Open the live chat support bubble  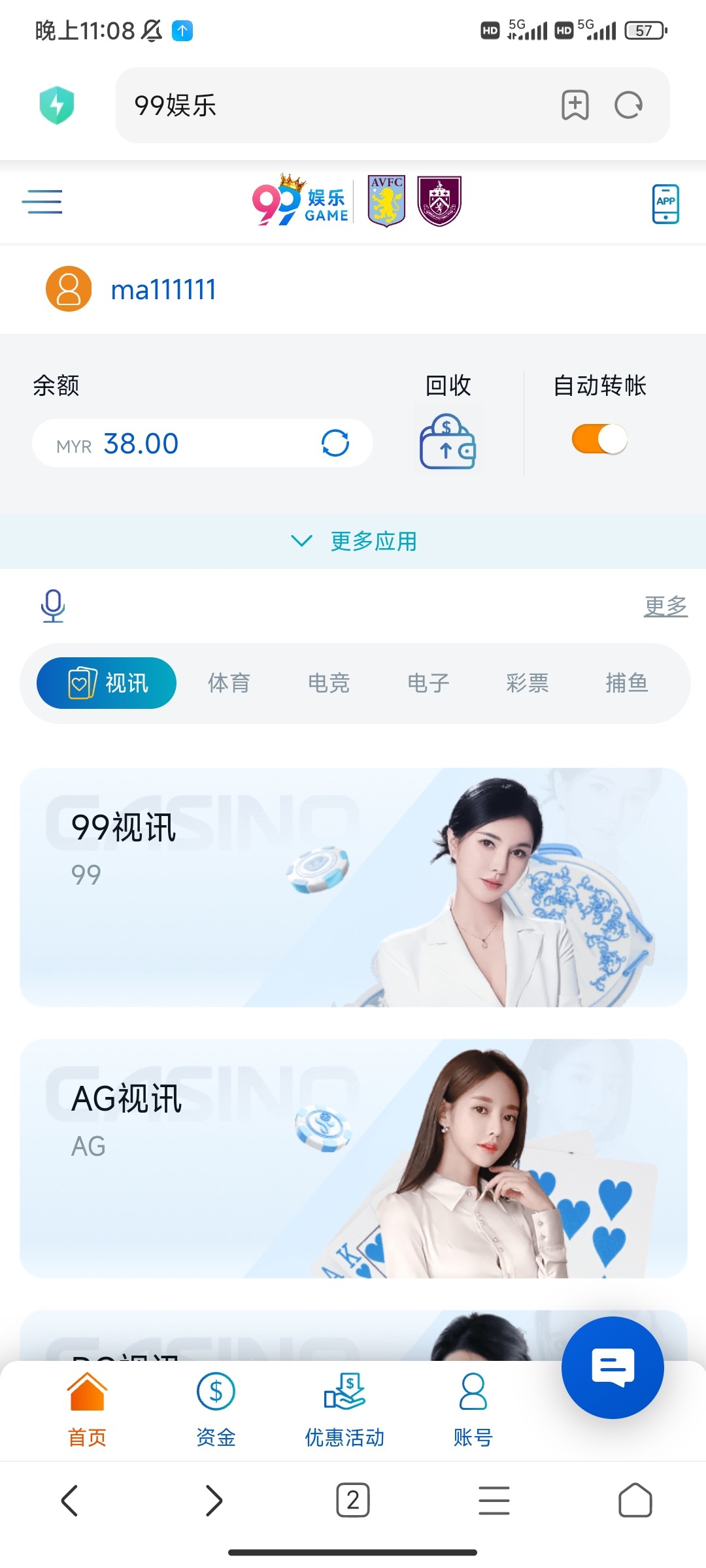tap(613, 1367)
